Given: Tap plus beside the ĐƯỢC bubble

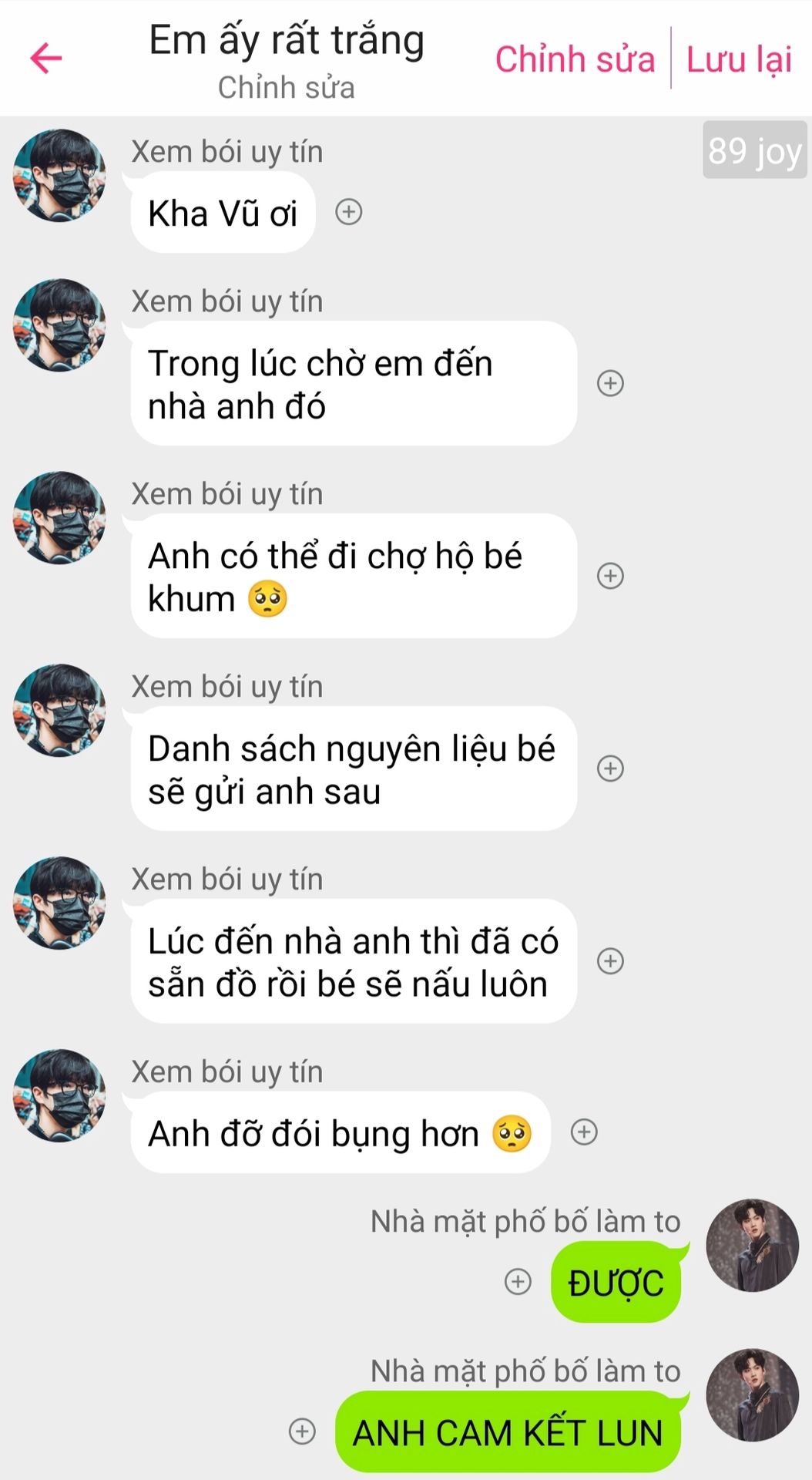Looking at the screenshot, I should coord(518,1282).
